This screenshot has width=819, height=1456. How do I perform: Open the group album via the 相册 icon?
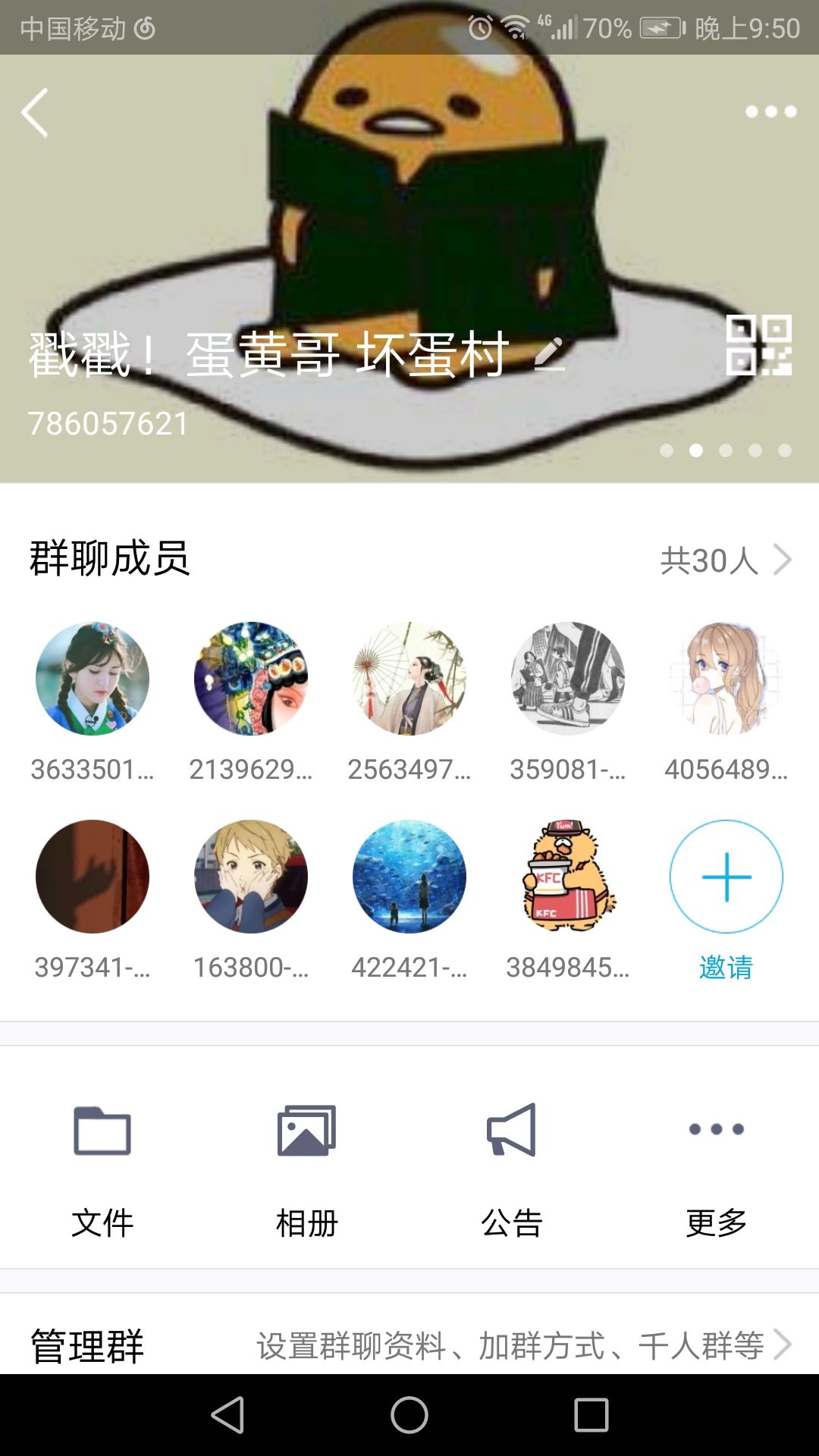pos(307,1130)
